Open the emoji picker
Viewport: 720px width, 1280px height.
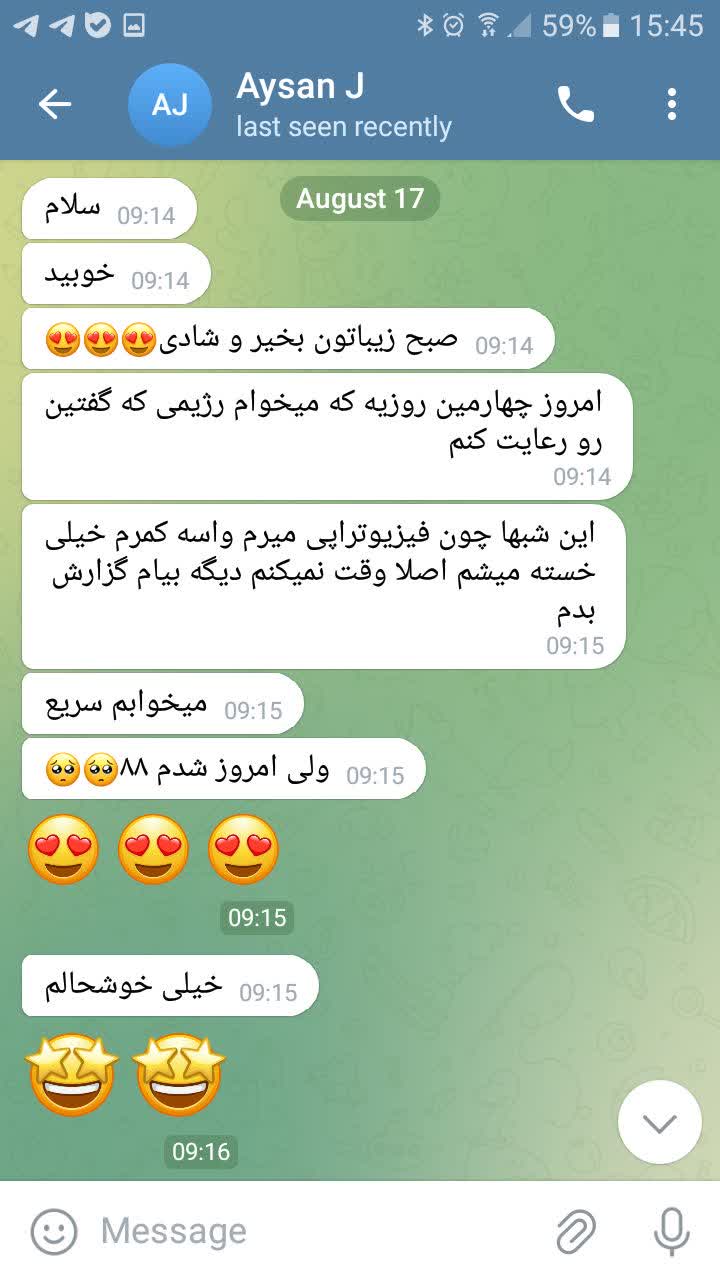click(53, 1231)
